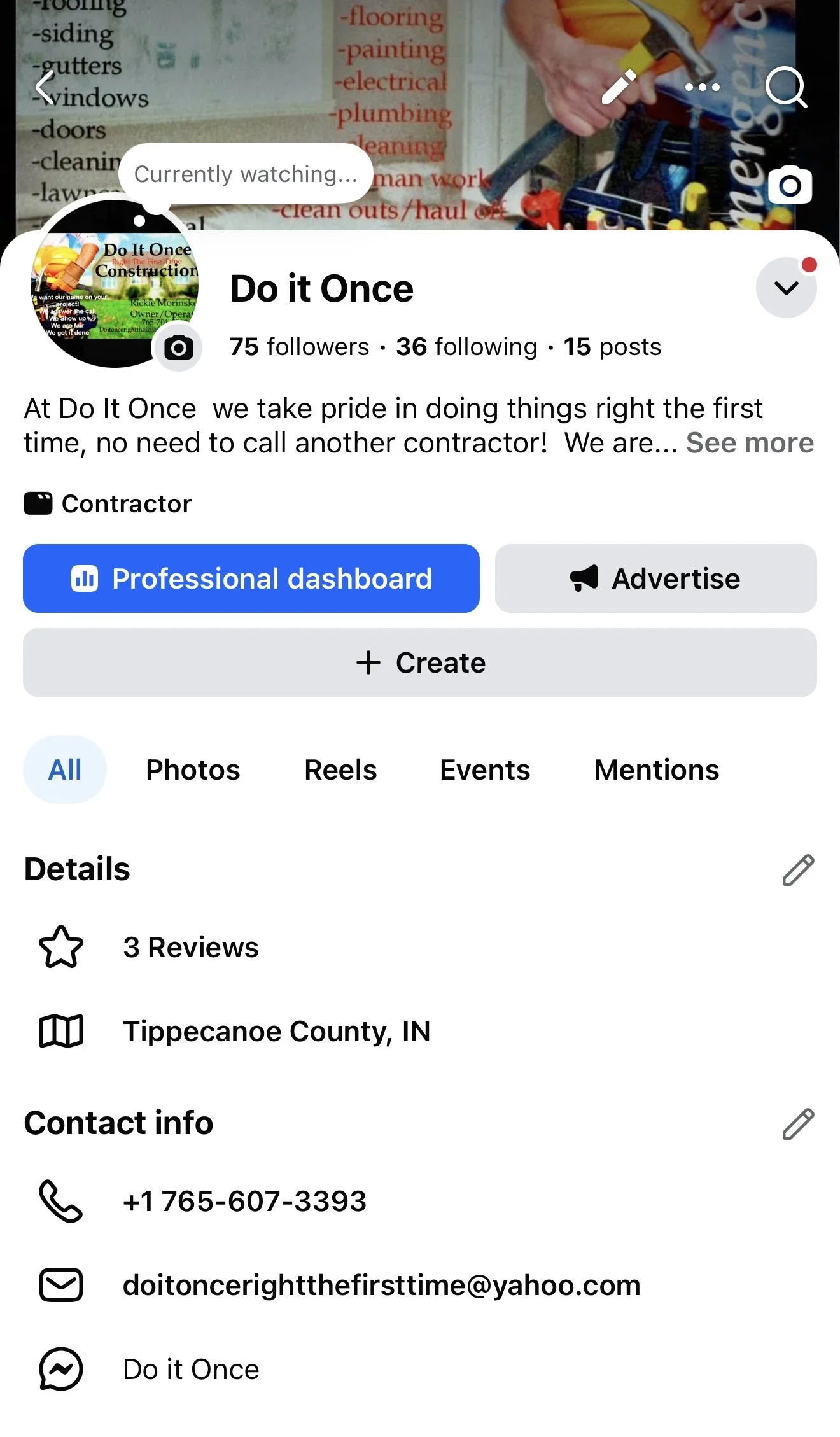The image size is (840, 1437).
Task: Search this page with the magnifier icon
Action: 786,87
